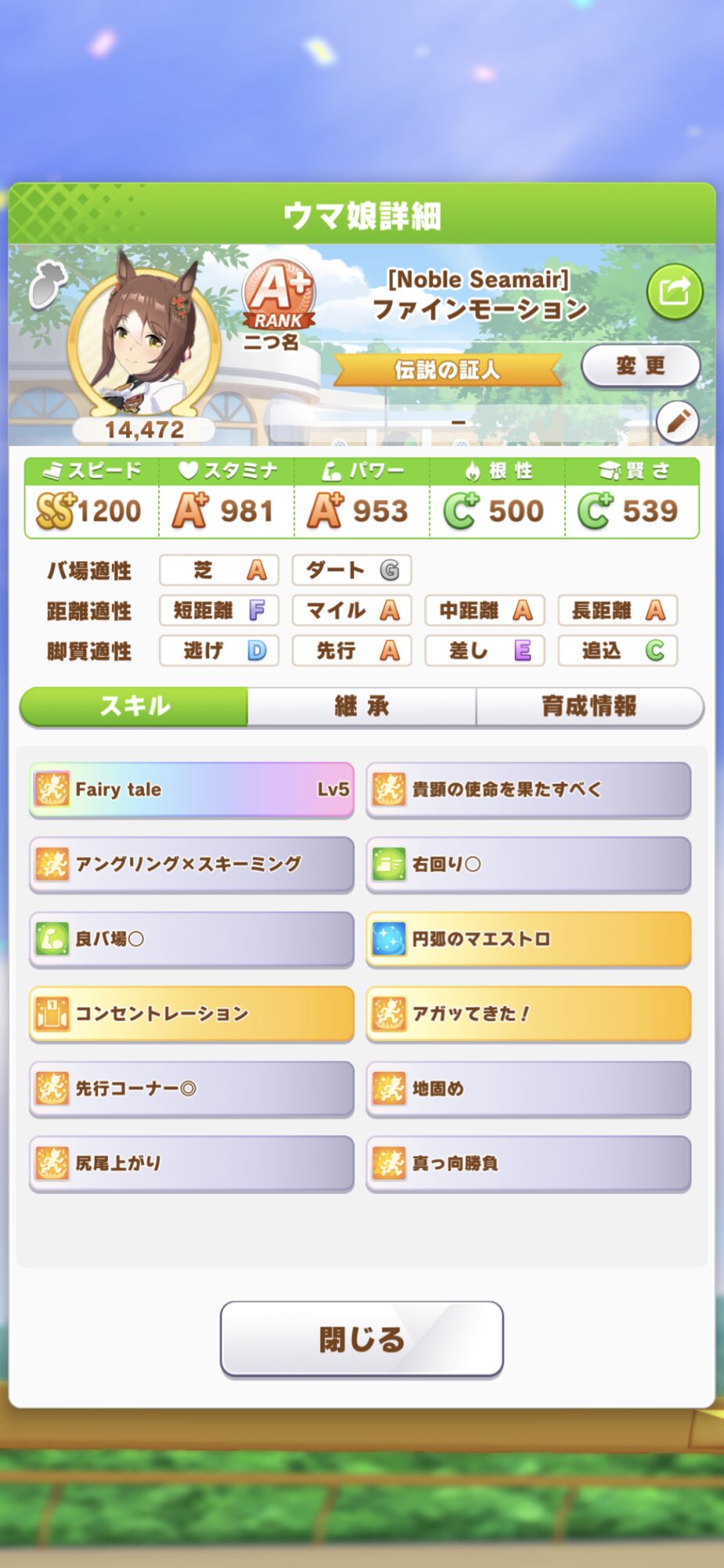Open the 良バ場○ skill
The width and height of the screenshot is (724, 1568).
coord(192,938)
